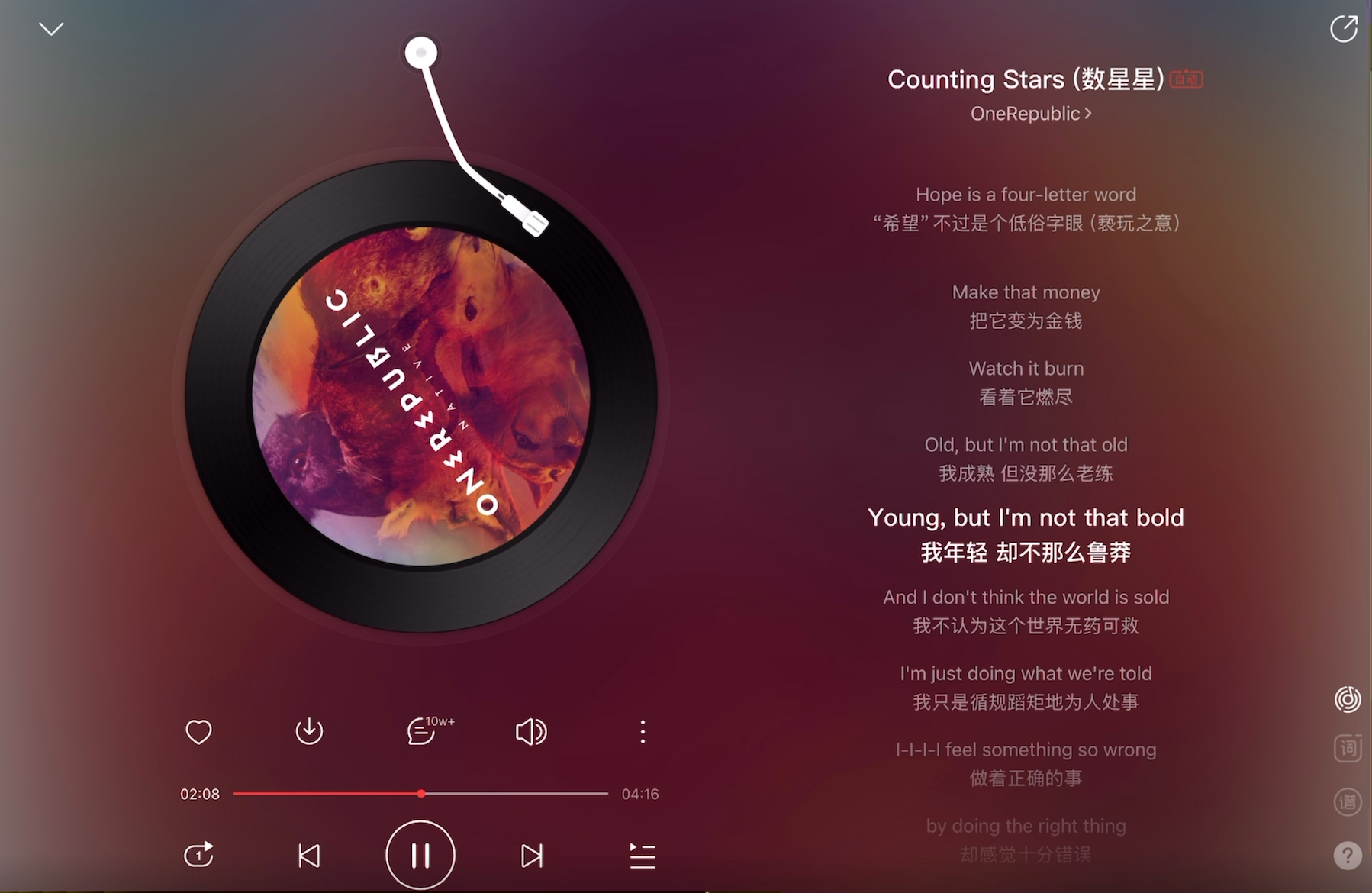Viewport: 1372px width, 893px height.
Task: Seek on the playback progress bar
Action: tap(420, 794)
